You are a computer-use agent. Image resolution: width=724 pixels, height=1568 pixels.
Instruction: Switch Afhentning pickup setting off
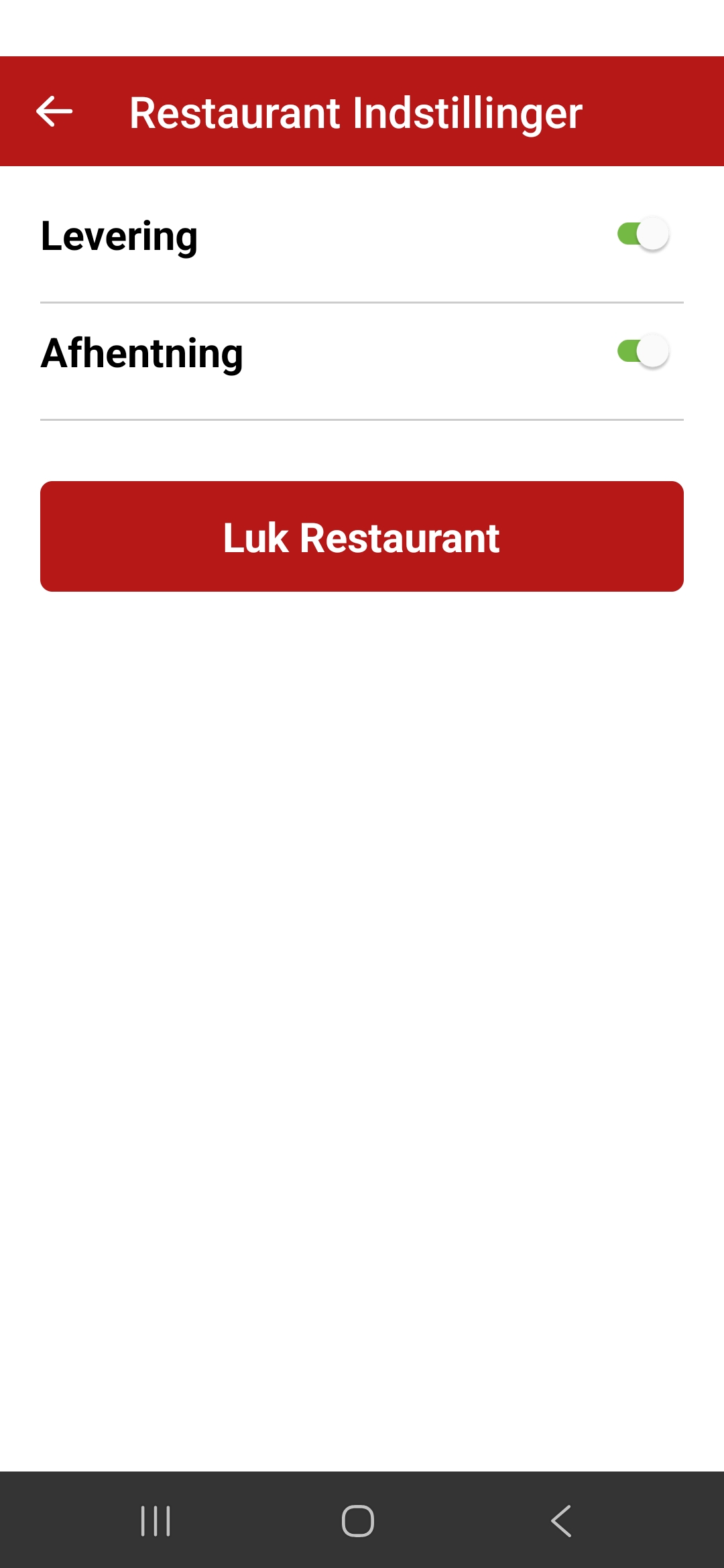pyautogui.click(x=642, y=352)
